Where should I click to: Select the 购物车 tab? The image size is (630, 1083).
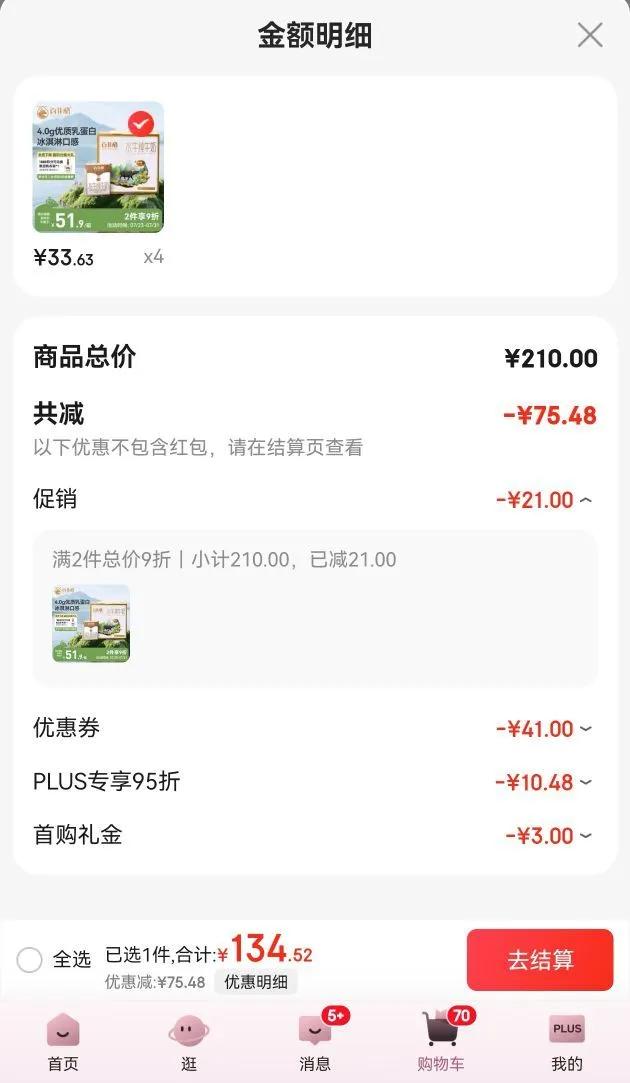[x=440, y=1041]
